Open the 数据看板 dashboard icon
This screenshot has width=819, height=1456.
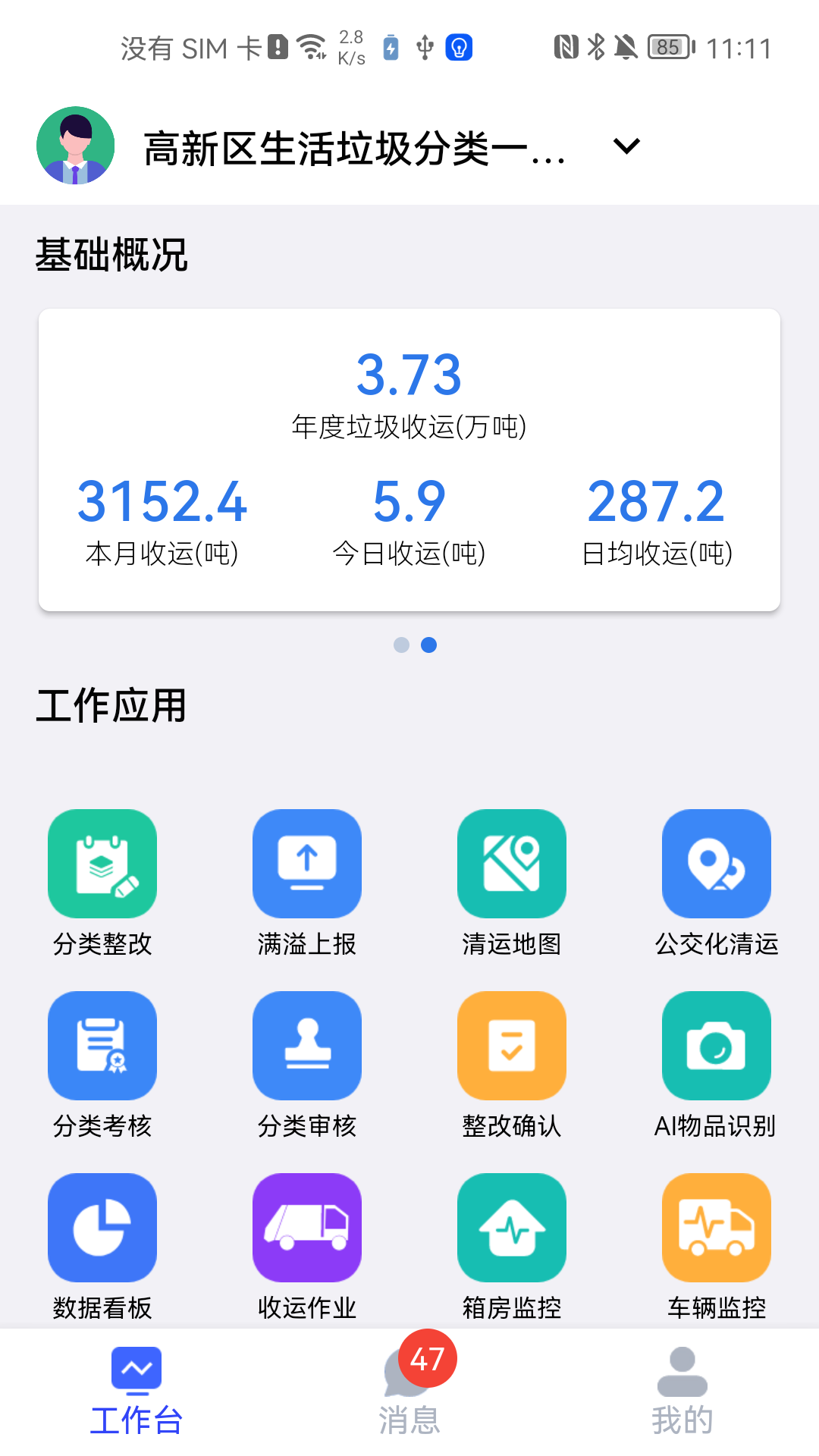[102, 1227]
